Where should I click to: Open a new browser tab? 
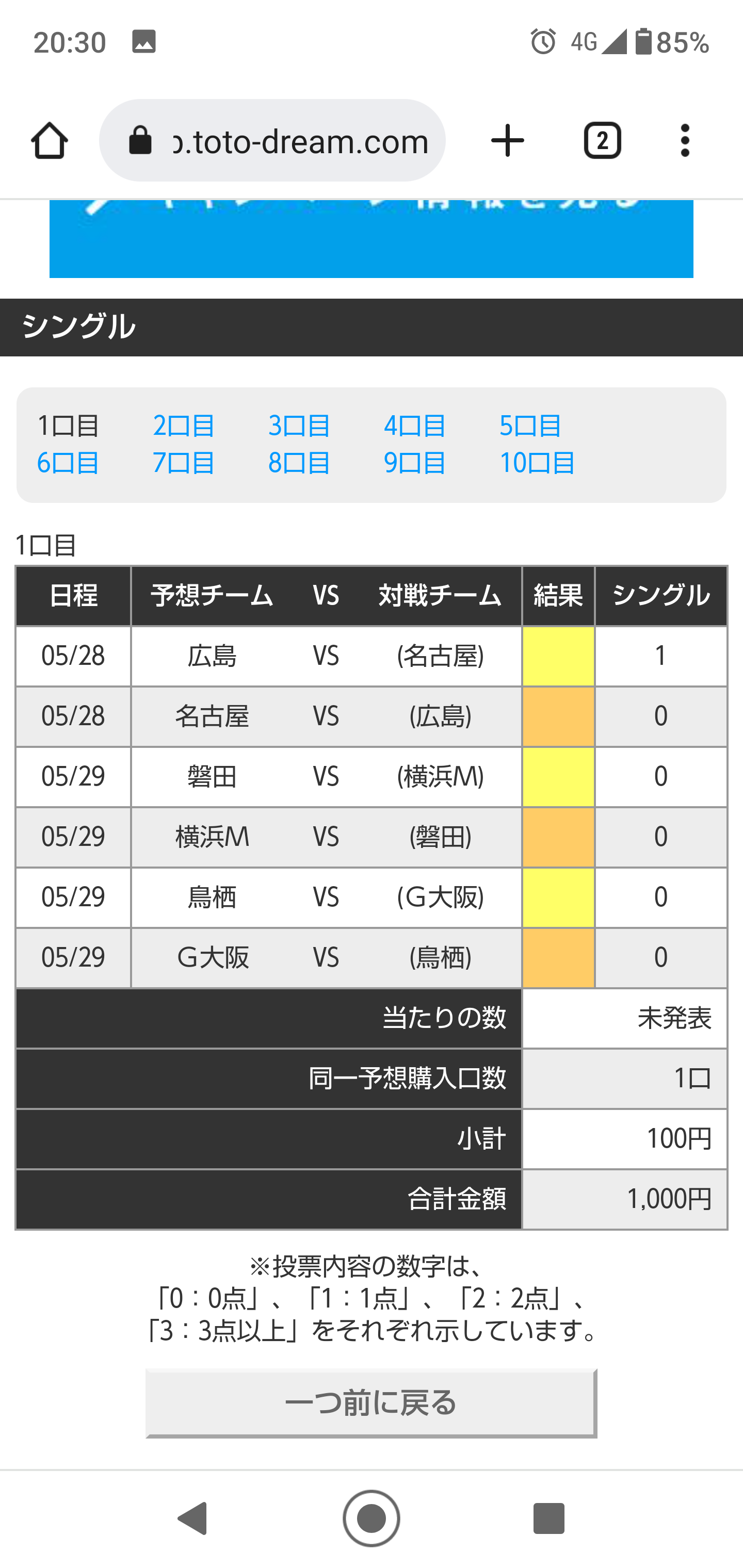507,141
